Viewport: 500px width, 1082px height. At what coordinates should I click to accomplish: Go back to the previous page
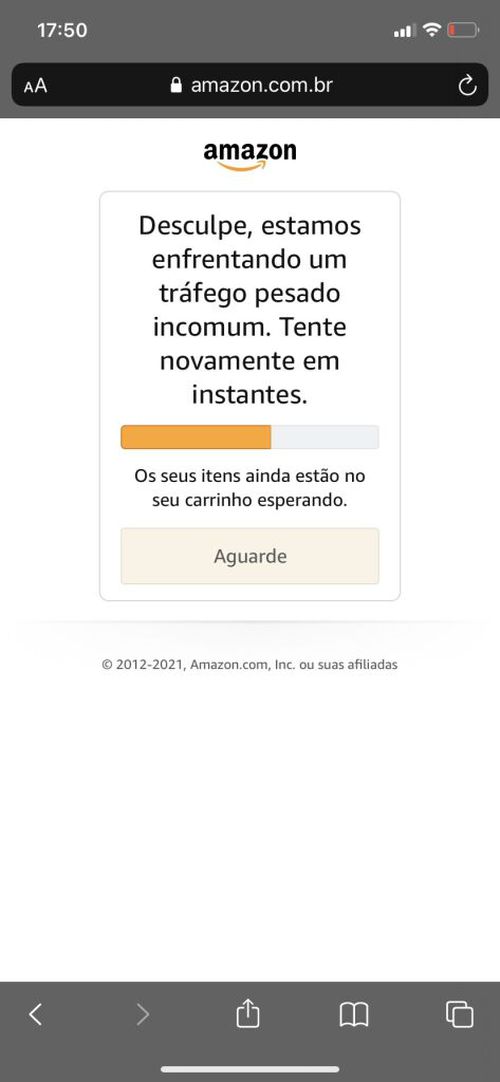point(36,1014)
